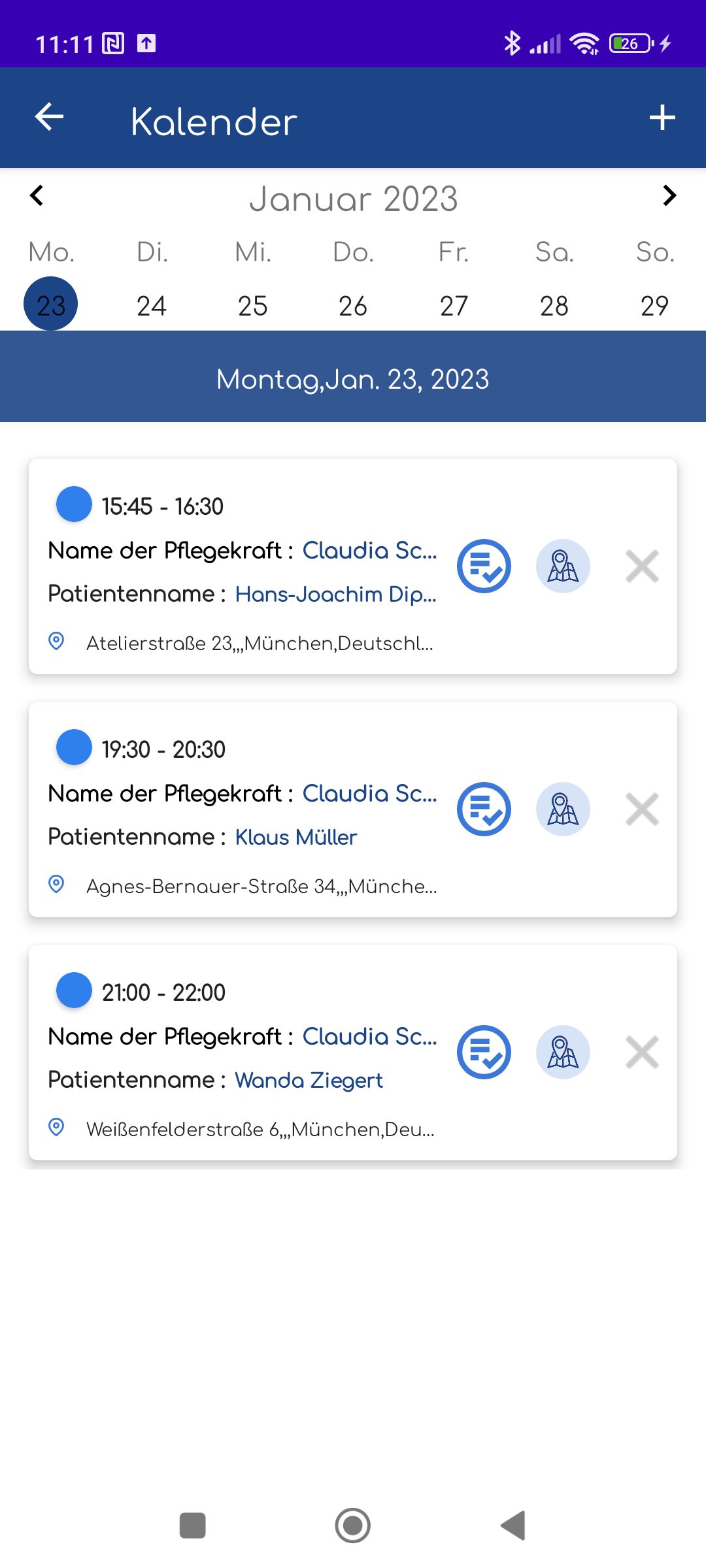The height and width of the screenshot is (1568, 706).
Task: Open the Klaus Müller appointment card
Action: (353, 809)
